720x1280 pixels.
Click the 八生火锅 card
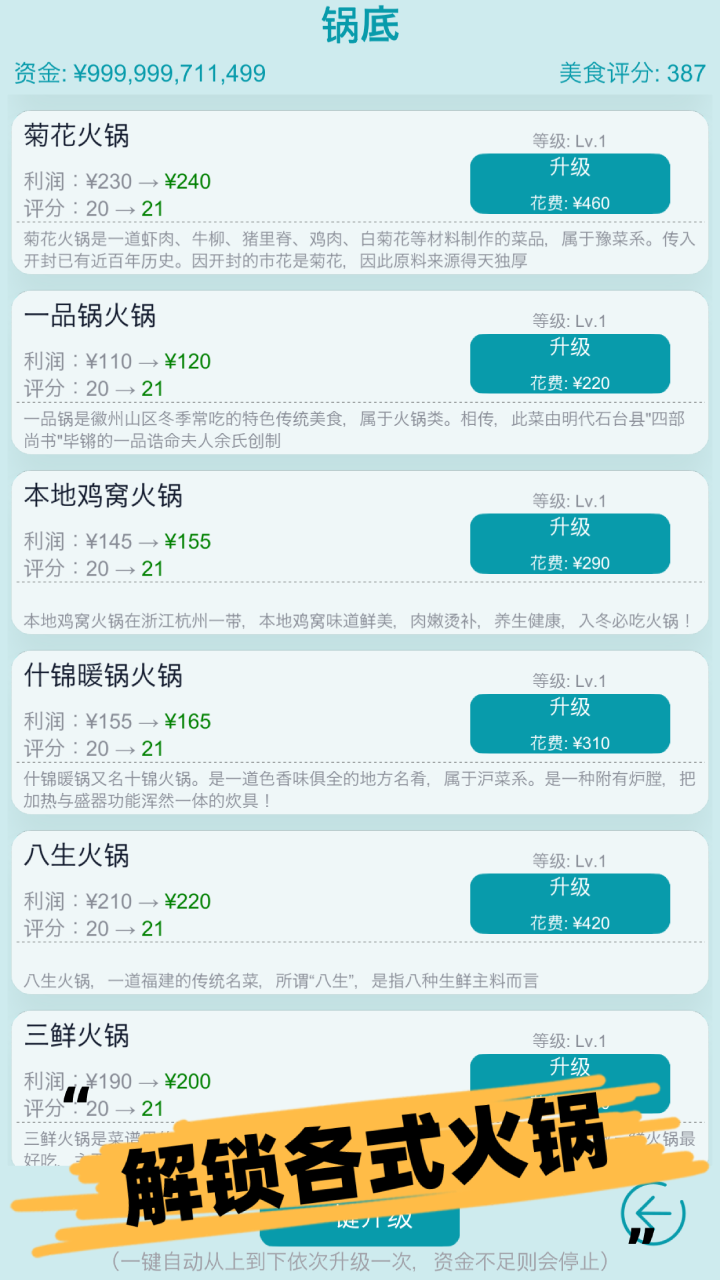[77, 857]
